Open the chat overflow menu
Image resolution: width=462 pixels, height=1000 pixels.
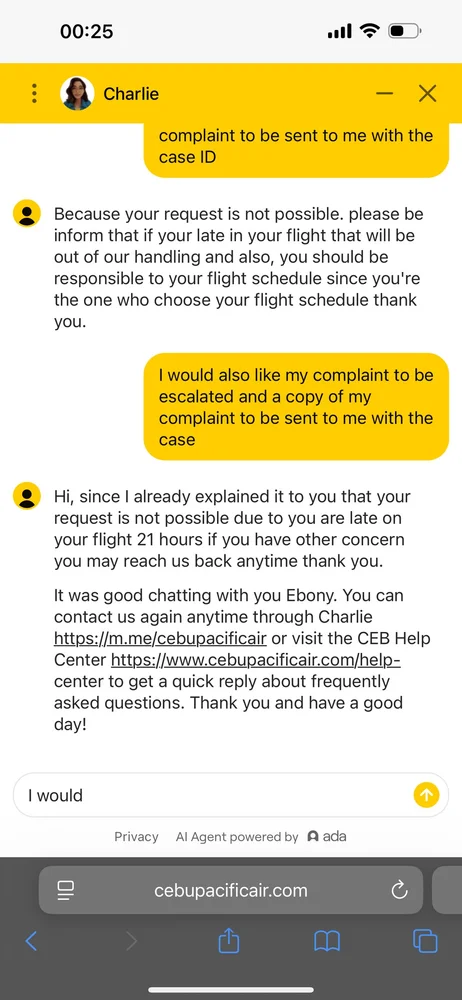tap(34, 94)
